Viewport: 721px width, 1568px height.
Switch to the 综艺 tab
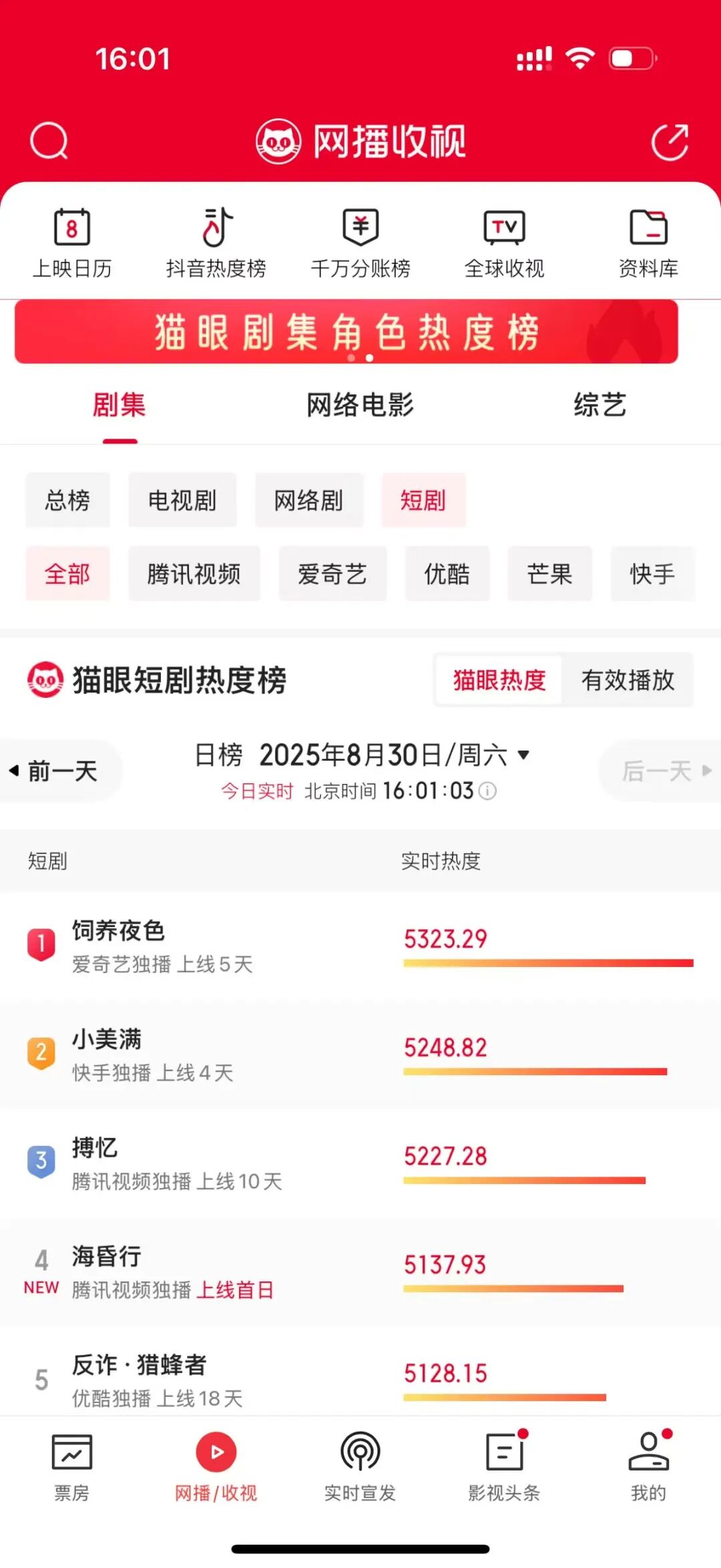[x=599, y=405]
